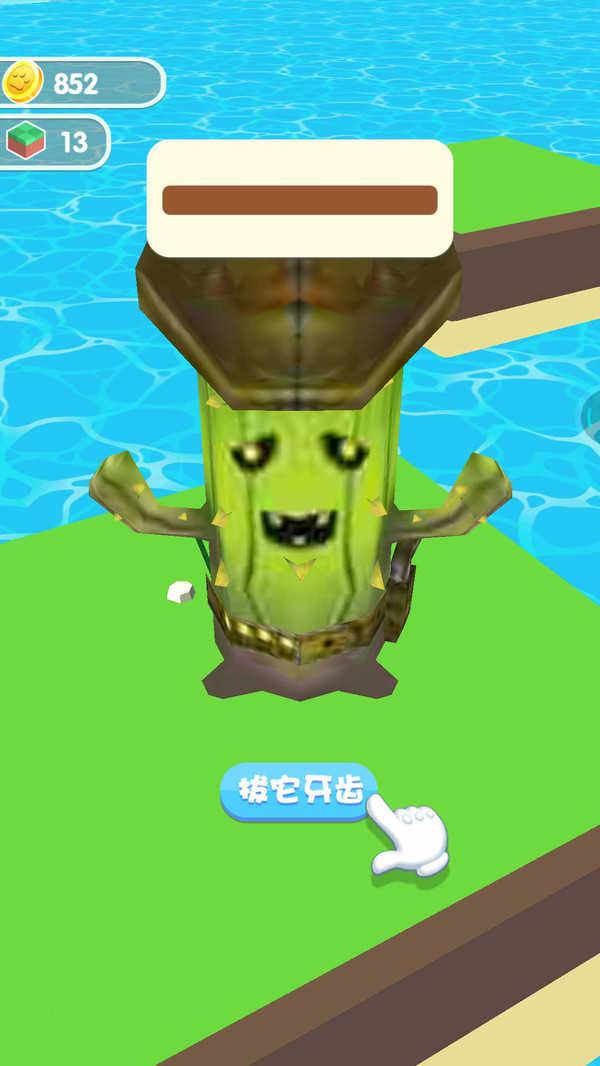Tap the 拔它牙齿 button
The image size is (600, 1066).
click(x=298, y=792)
